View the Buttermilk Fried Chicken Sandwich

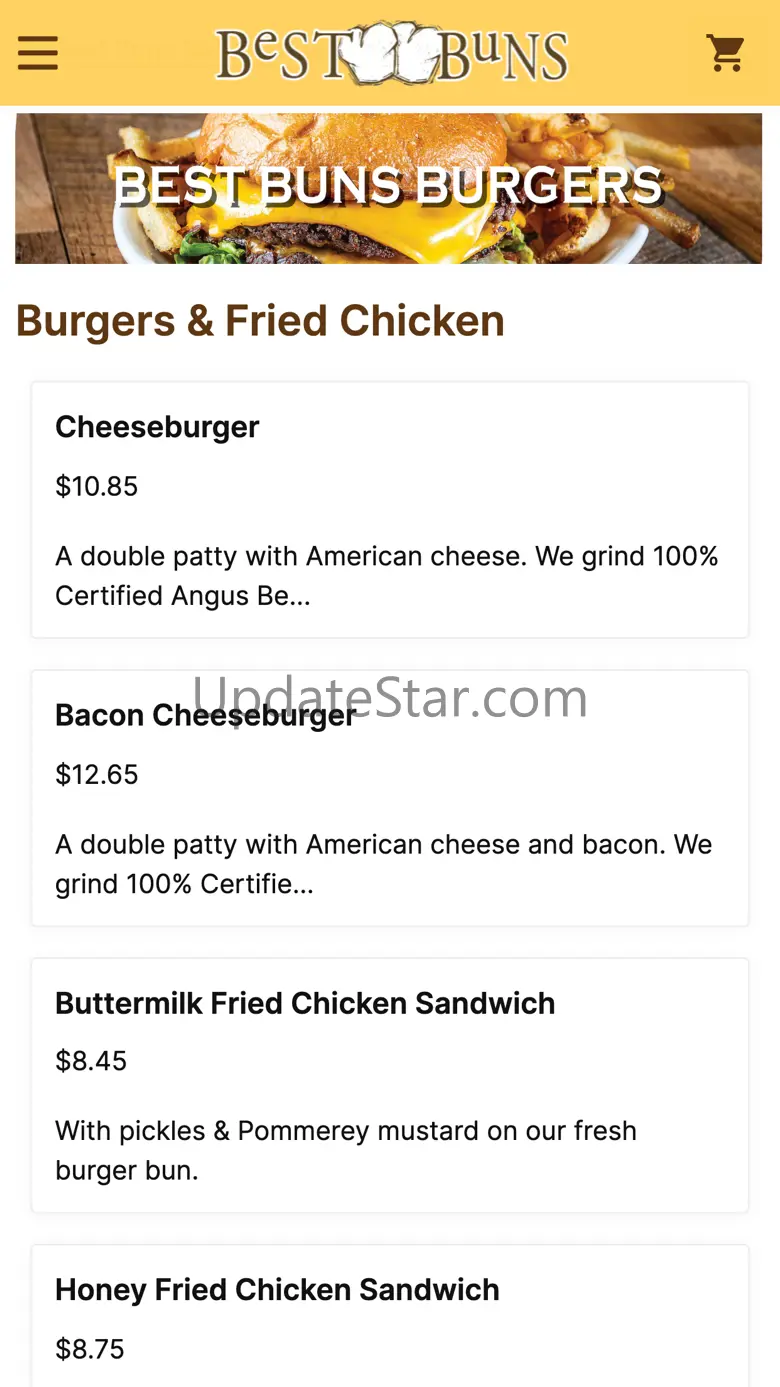(x=390, y=1085)
